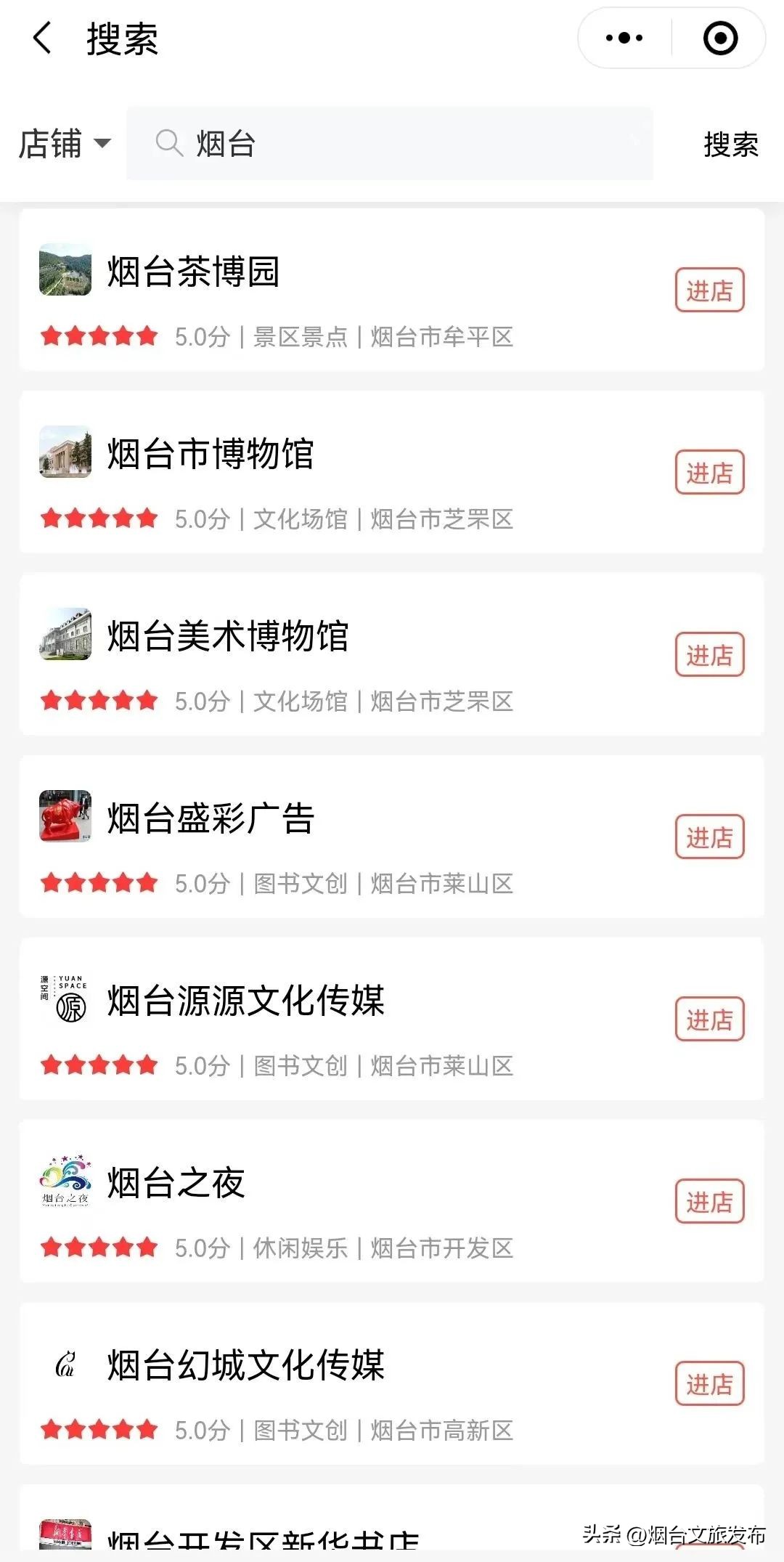This screenshot has height=1562, width=784.
Task: Click the star rating of 烟台盛彩广告
Action: [x=100, y=882]
